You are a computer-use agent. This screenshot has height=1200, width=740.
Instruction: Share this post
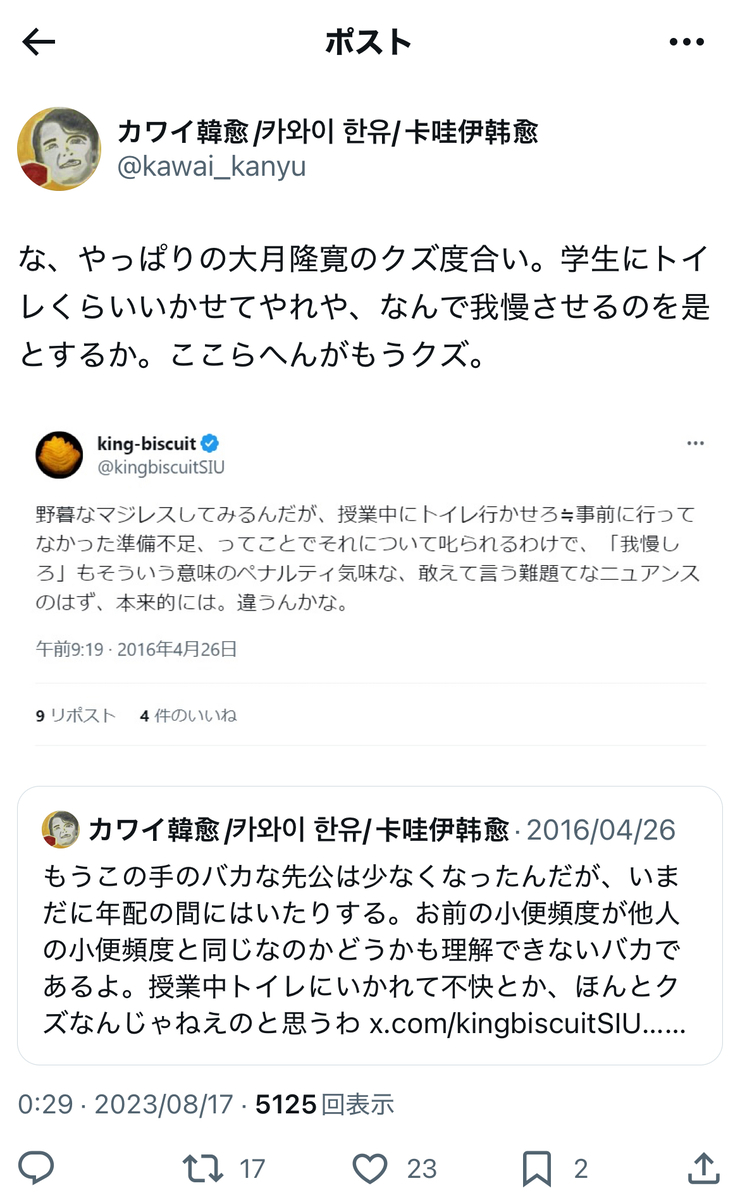(703, 1167)
